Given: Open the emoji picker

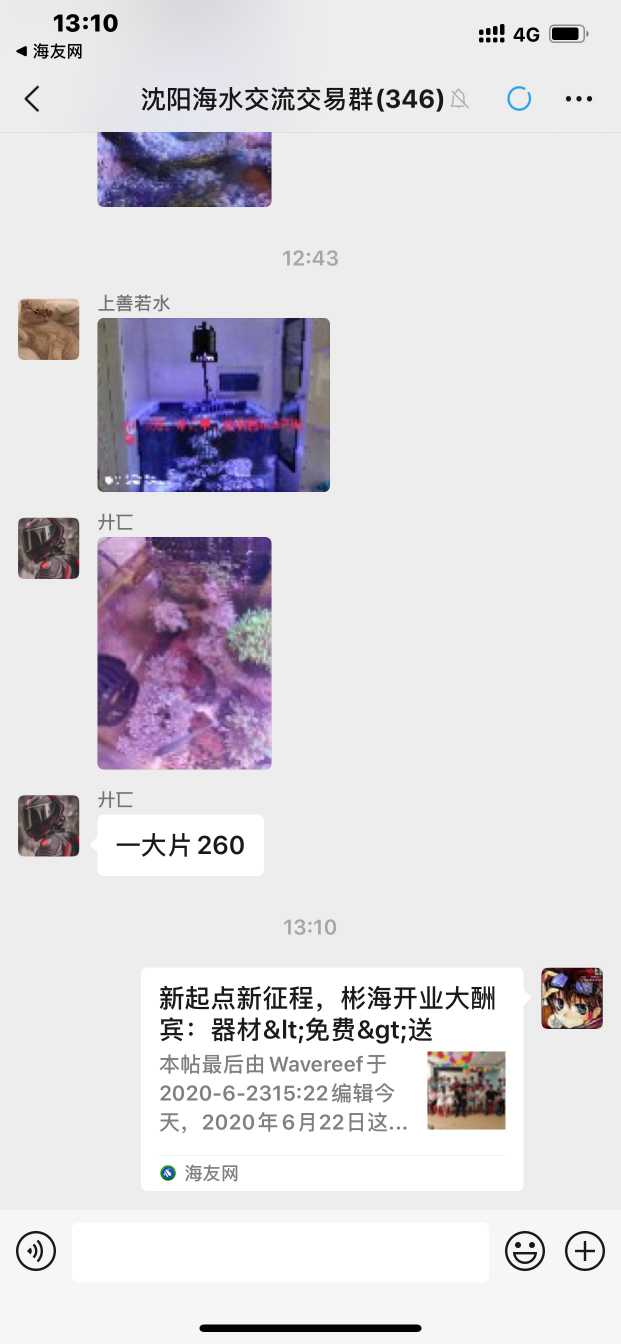Looking at the screenshot, I should [x=524, y=1251].
